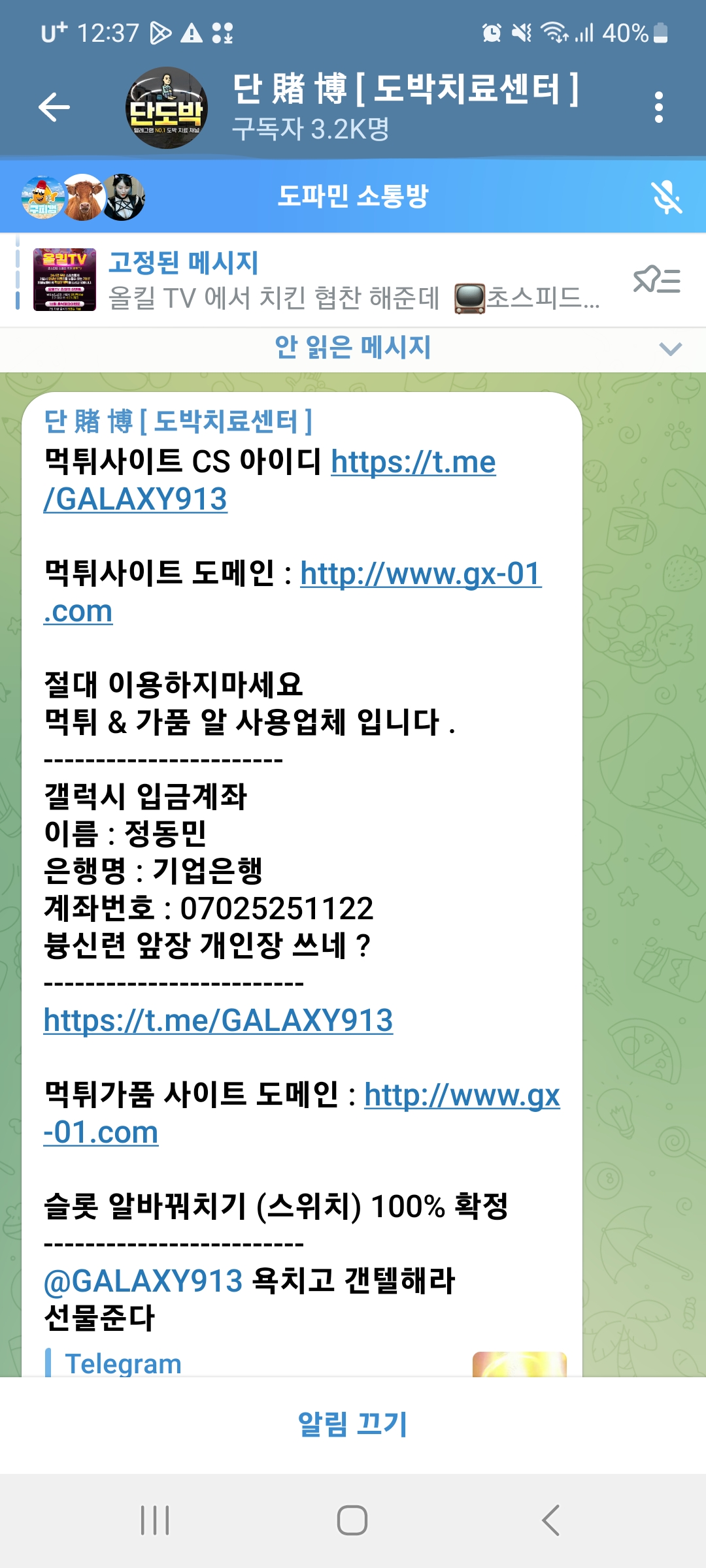Image resolution: width=706 pixels, height=1568 pixels.
Task: Jump down with the unread messages chevron
Action: tap(670, 349)
